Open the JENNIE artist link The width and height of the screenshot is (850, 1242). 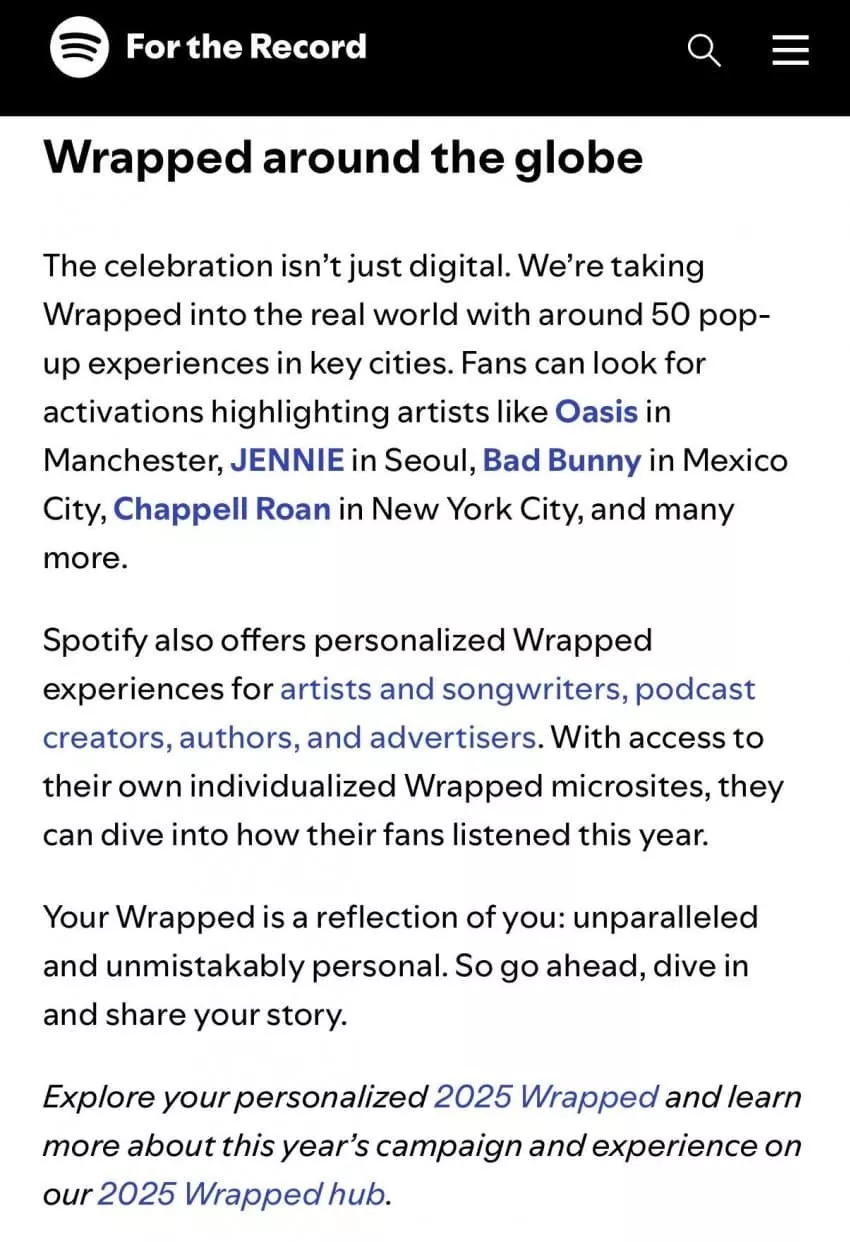287,460
